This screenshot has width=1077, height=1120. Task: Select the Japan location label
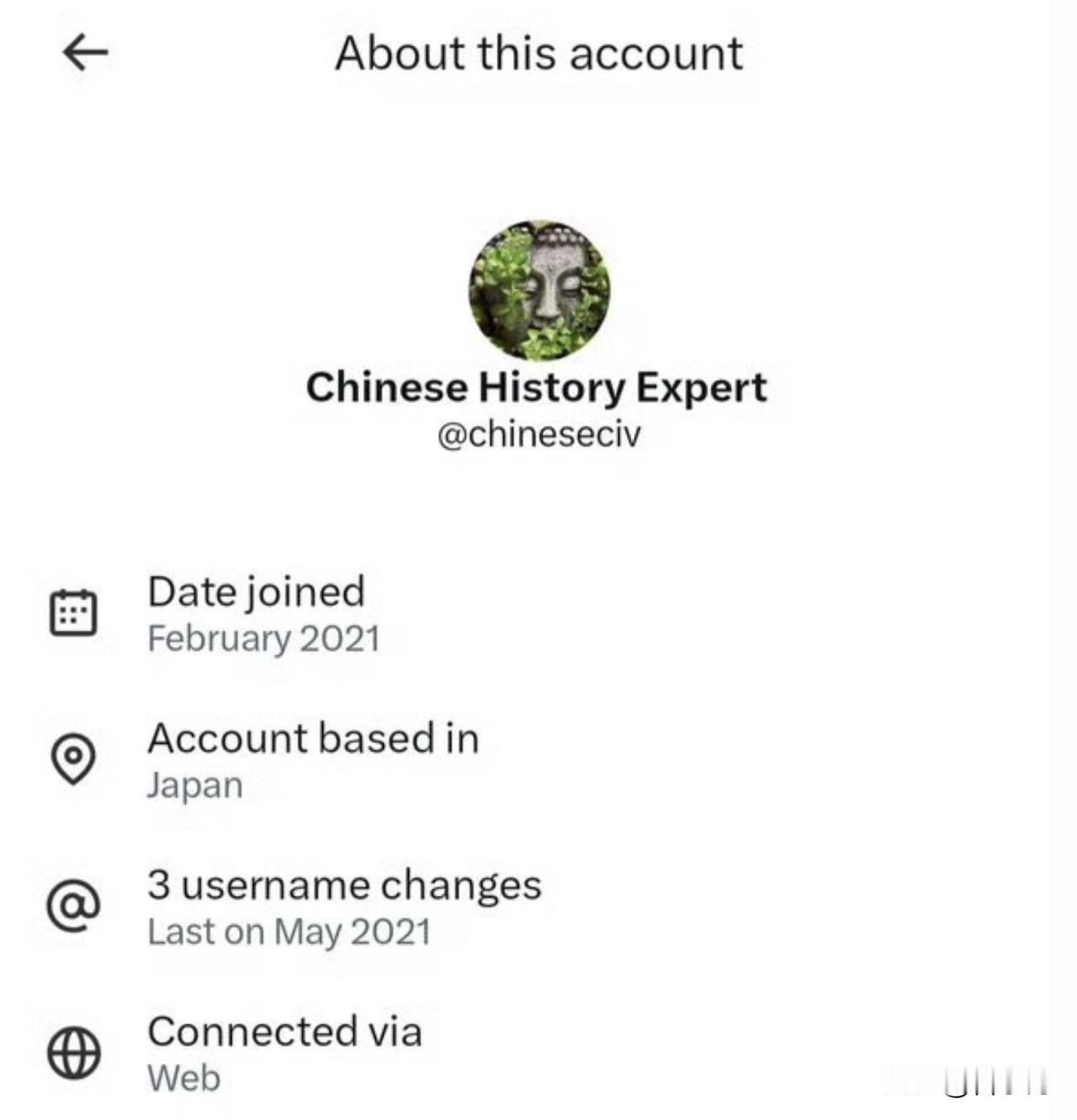coord(194,785)
